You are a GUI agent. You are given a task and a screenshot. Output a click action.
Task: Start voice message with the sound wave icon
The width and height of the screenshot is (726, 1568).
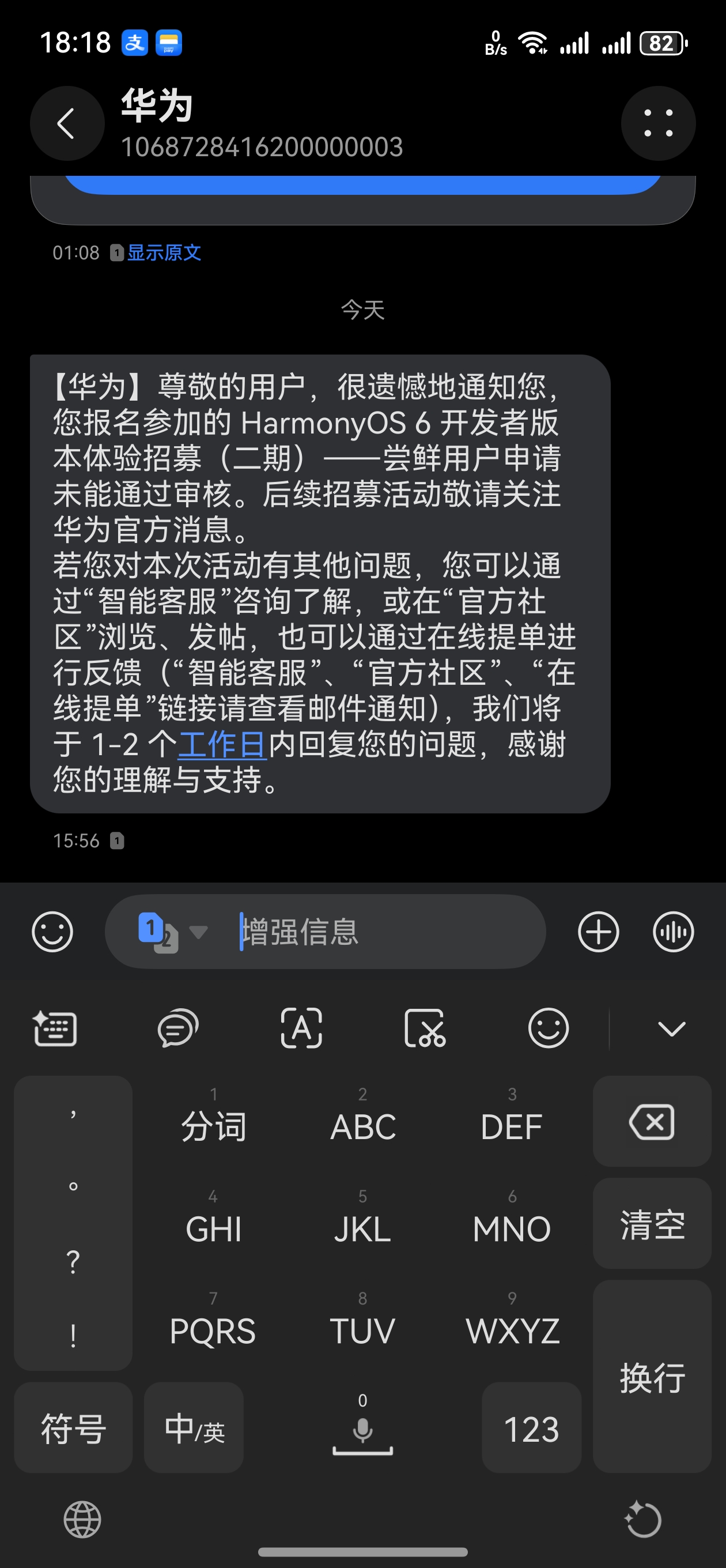(673, 932)
